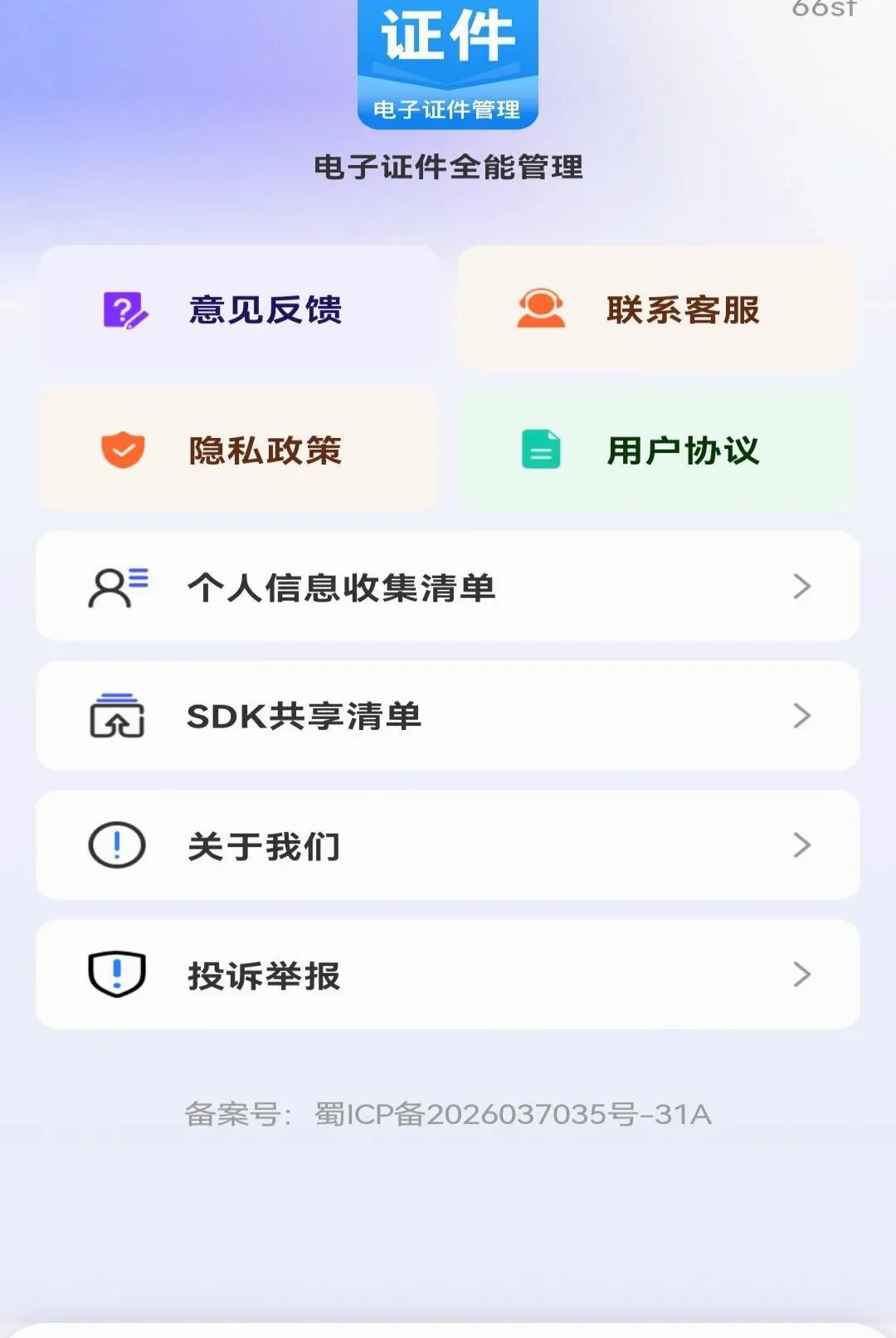The height and width of the screenshot is (1338, 896).
Task: Open 投诉举报 complaint row
Action: [448, 975]
